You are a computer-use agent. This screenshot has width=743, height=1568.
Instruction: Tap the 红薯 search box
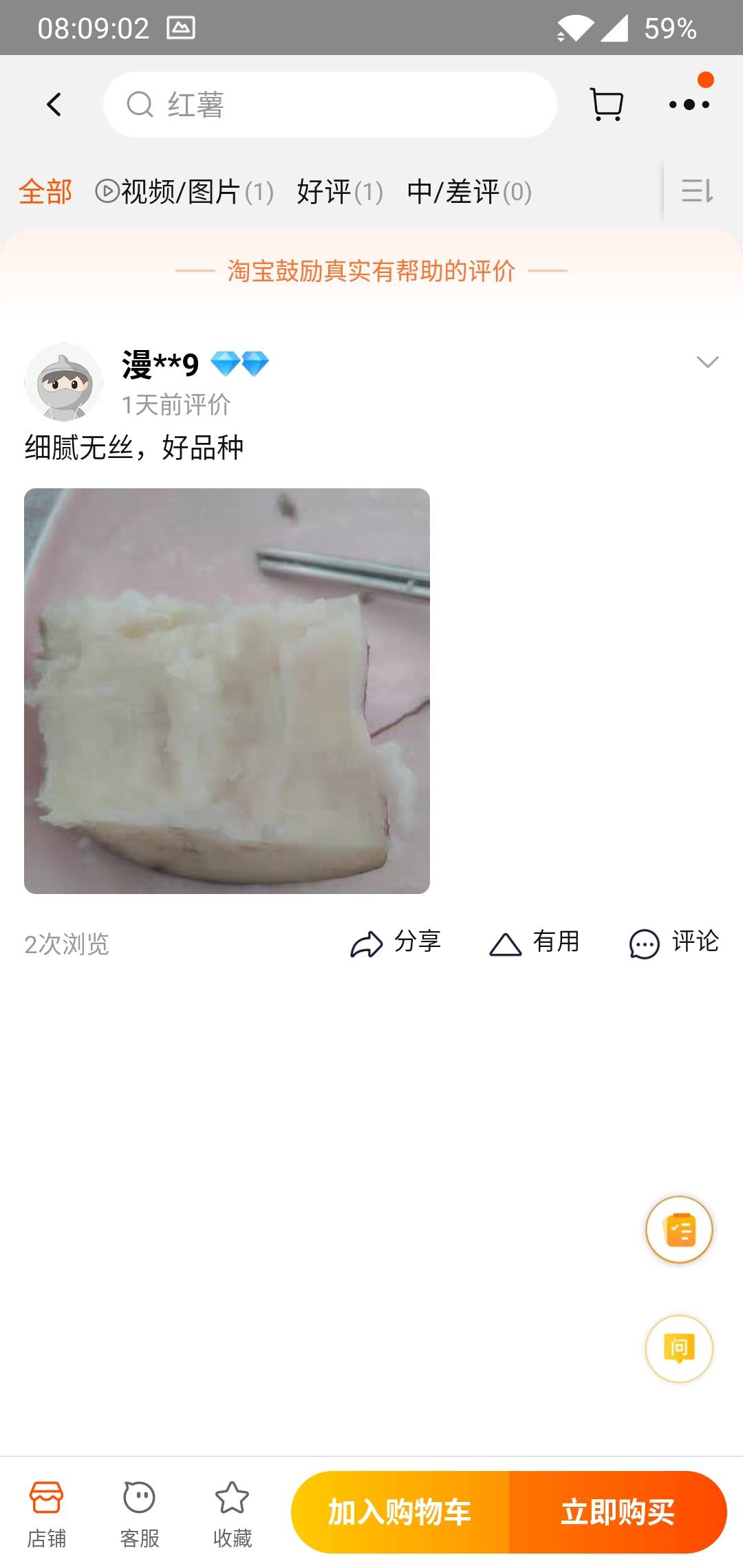point(330,105)
